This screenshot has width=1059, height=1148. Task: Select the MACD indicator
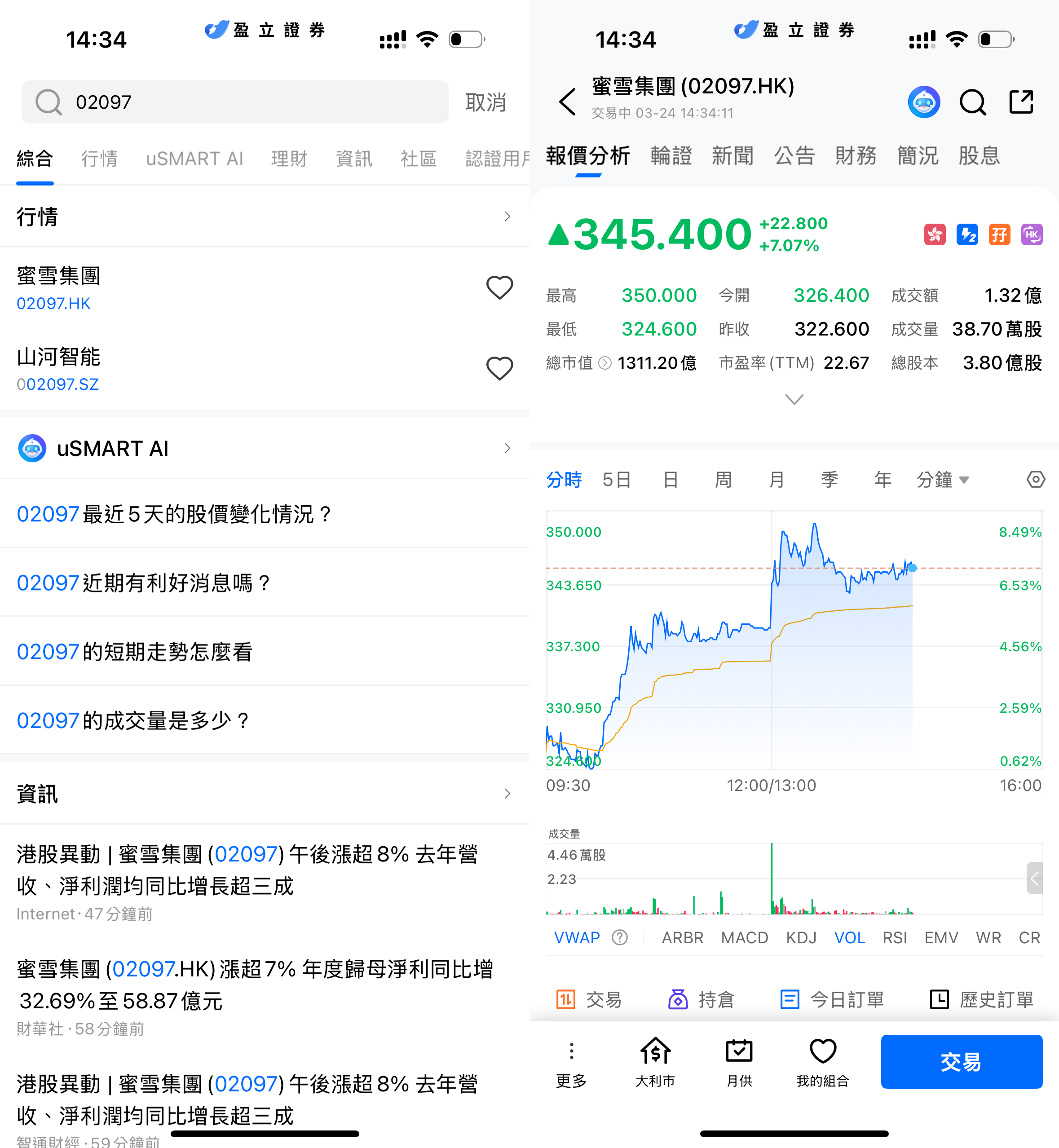744,938
